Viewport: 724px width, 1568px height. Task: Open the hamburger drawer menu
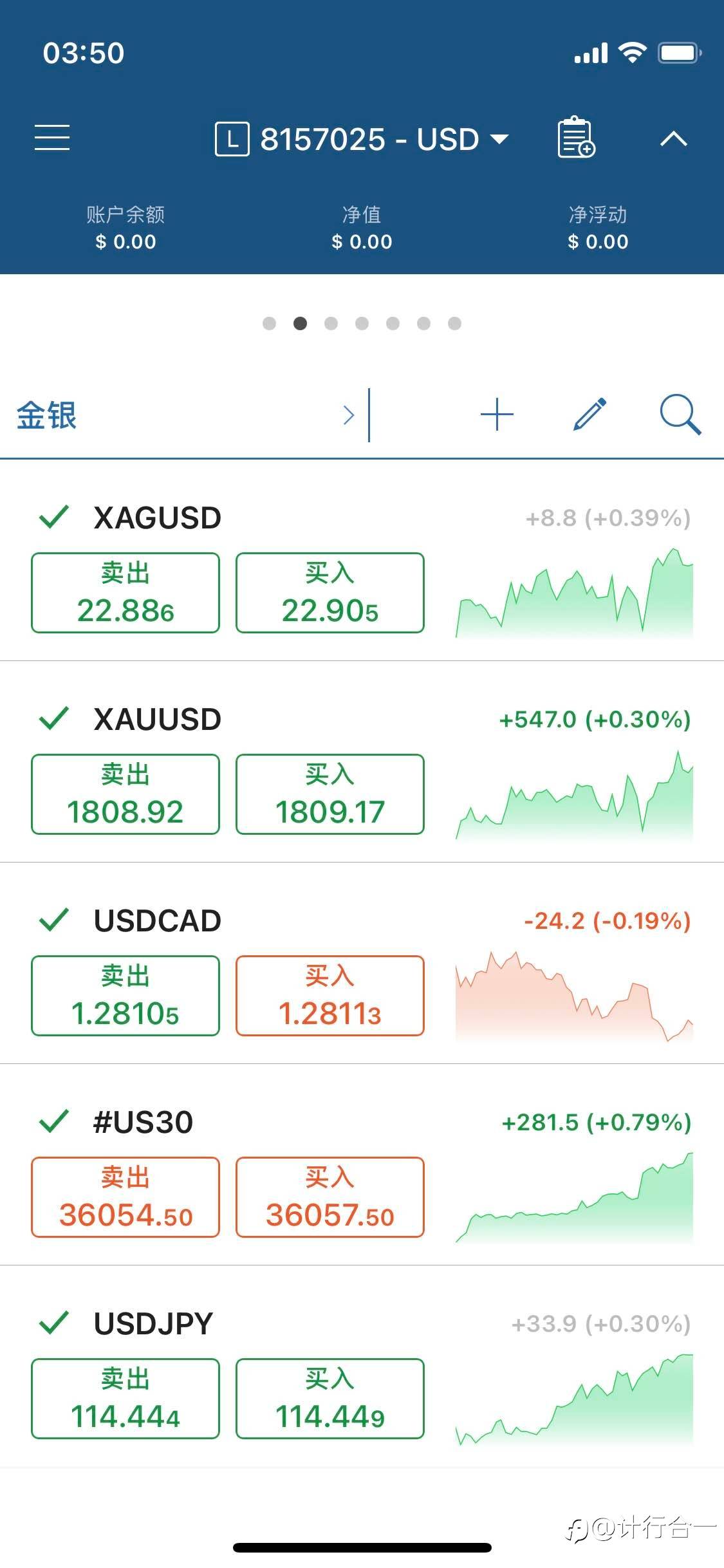[52, 138]
